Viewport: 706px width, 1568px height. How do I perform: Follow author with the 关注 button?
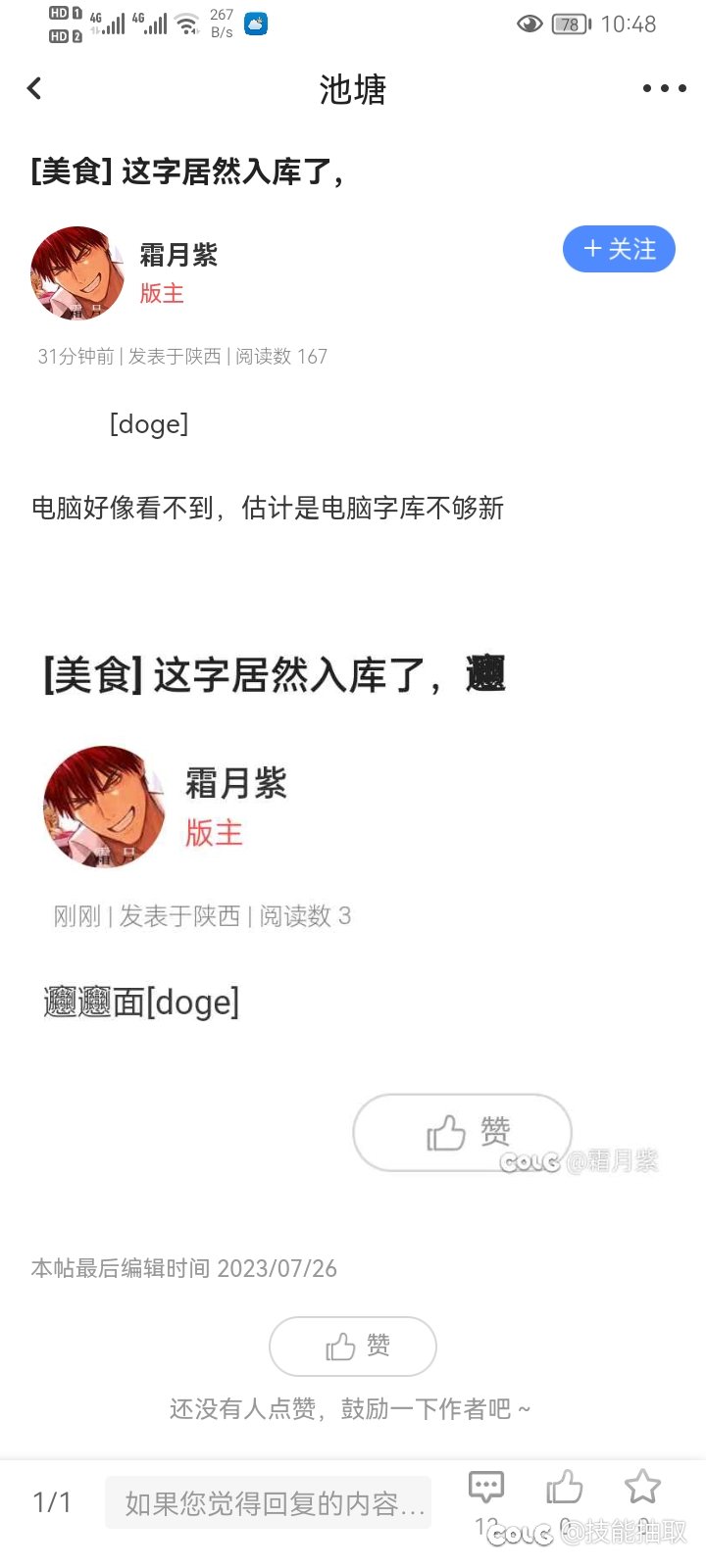[619, 250]
